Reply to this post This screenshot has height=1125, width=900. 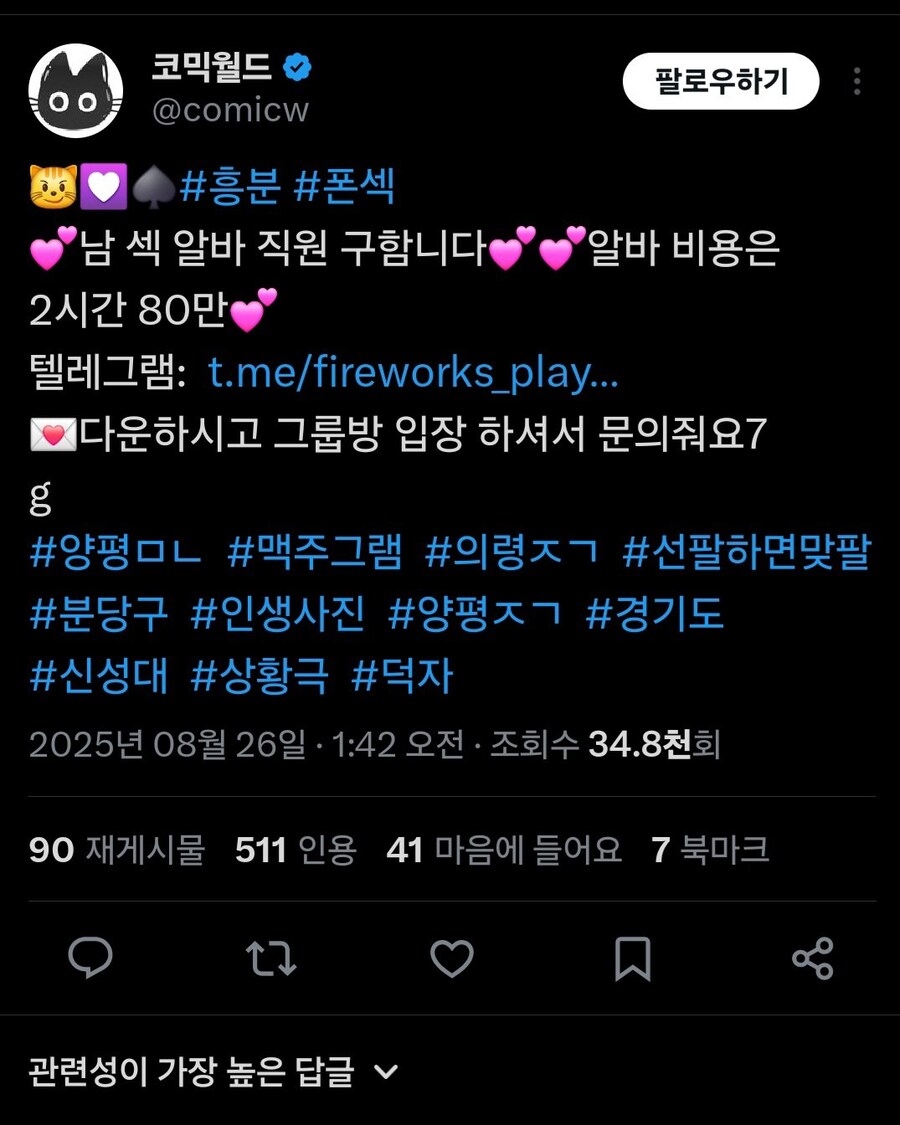[90, 958]
